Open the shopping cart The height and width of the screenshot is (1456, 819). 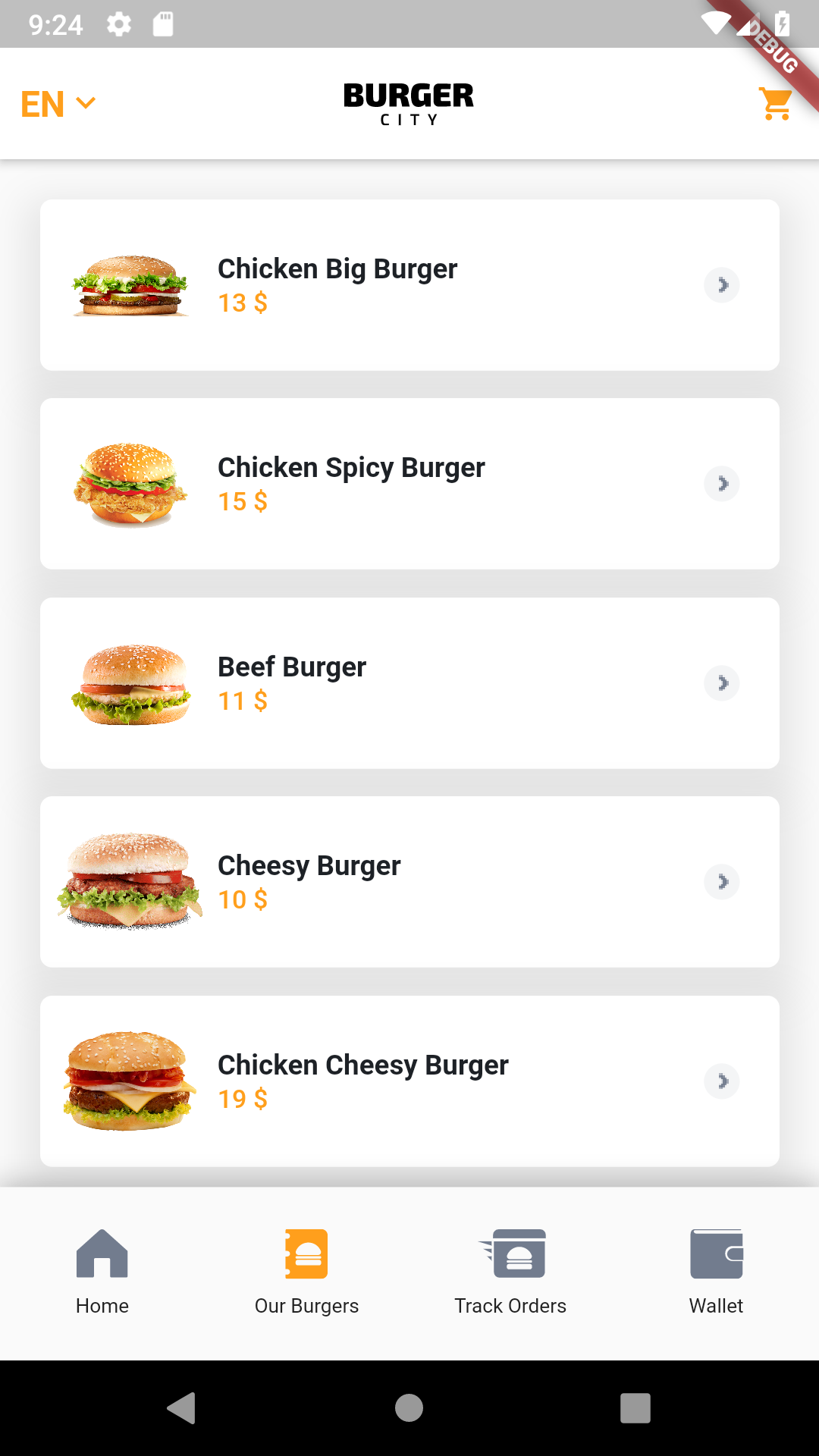(775, 104)
